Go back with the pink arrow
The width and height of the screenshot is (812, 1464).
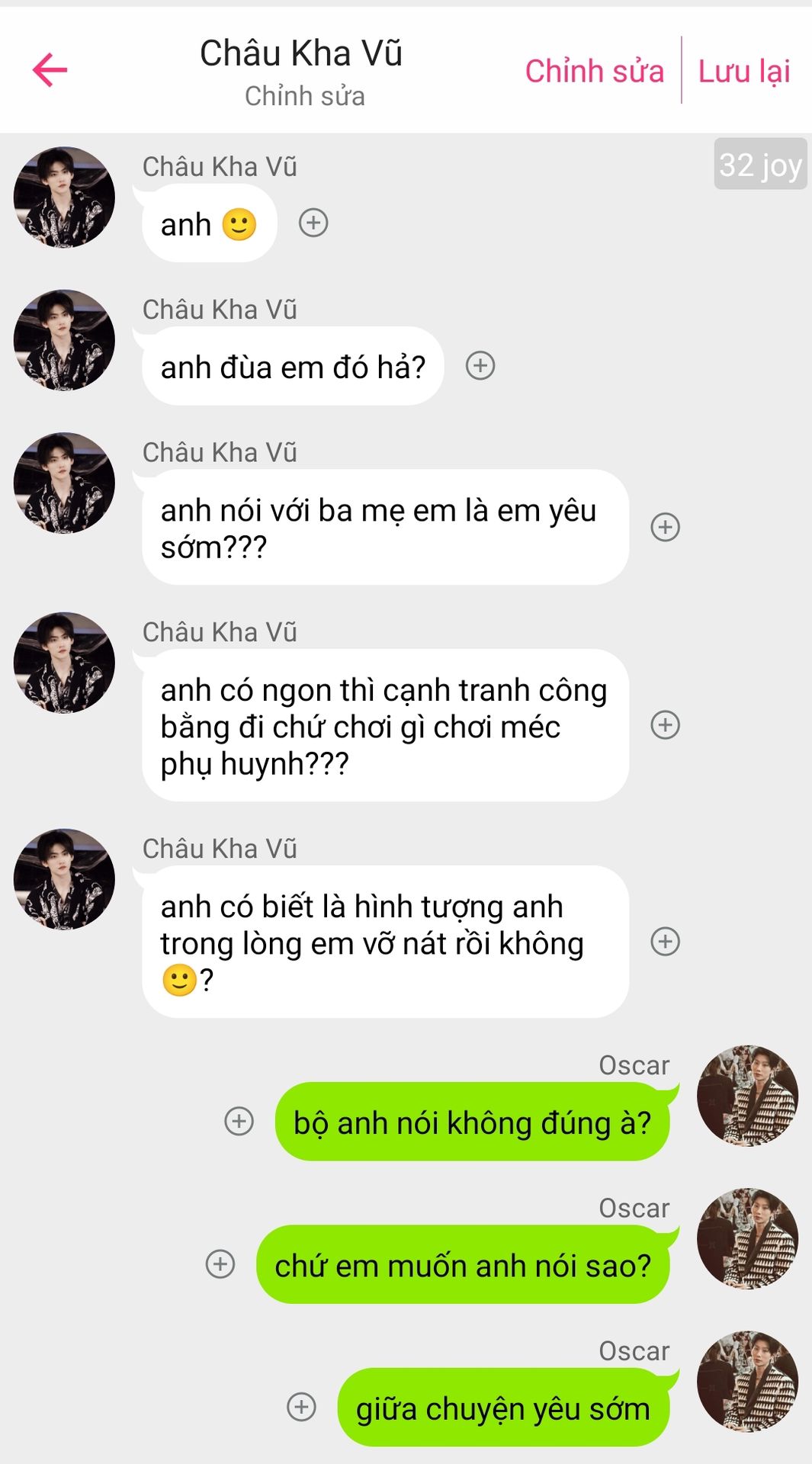50,70
